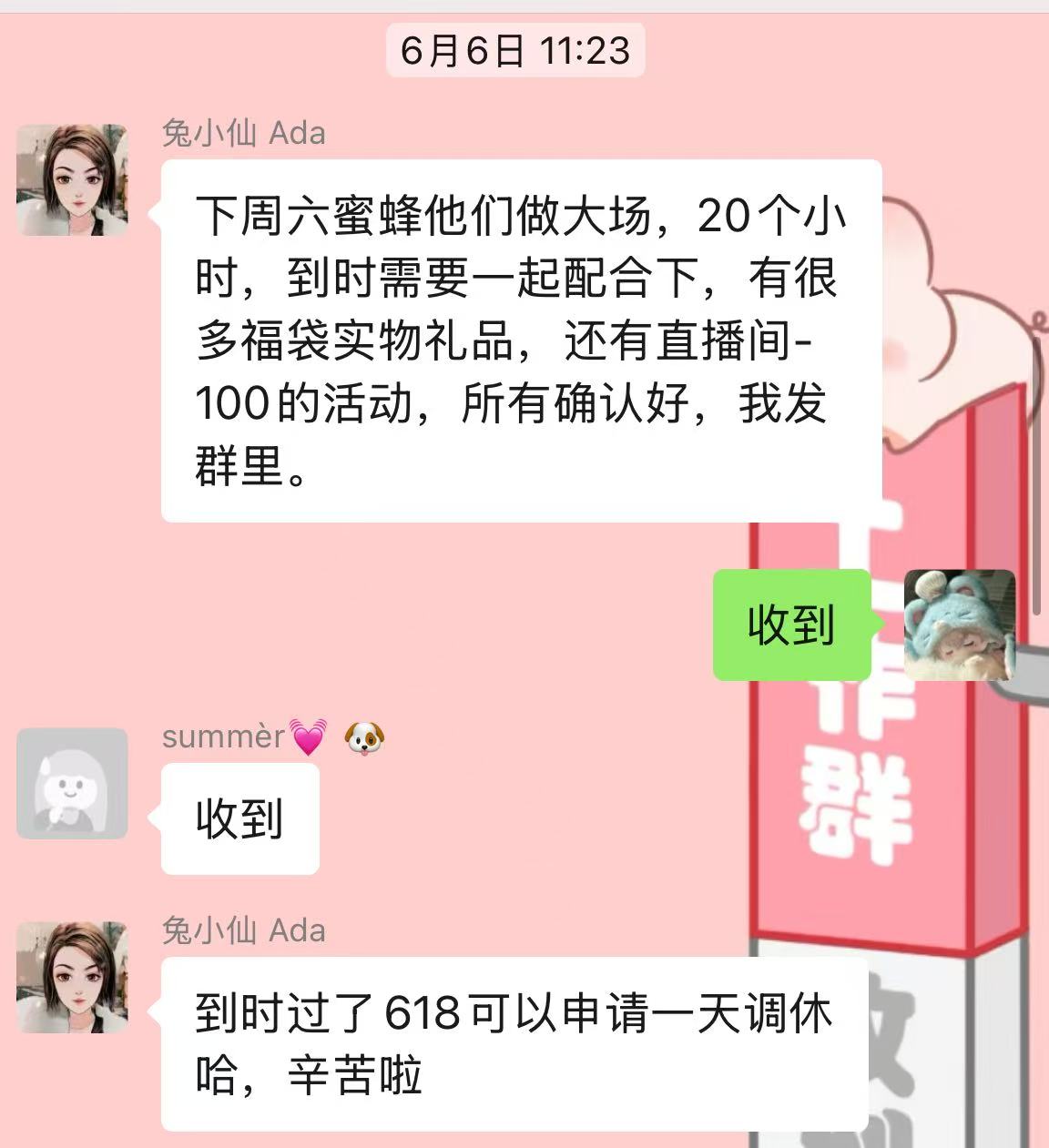Open 兔小仙 Ada's avatar beside the 618调休 message
The height and width of the screenshot is (1148, 1049).
(72, 977)
